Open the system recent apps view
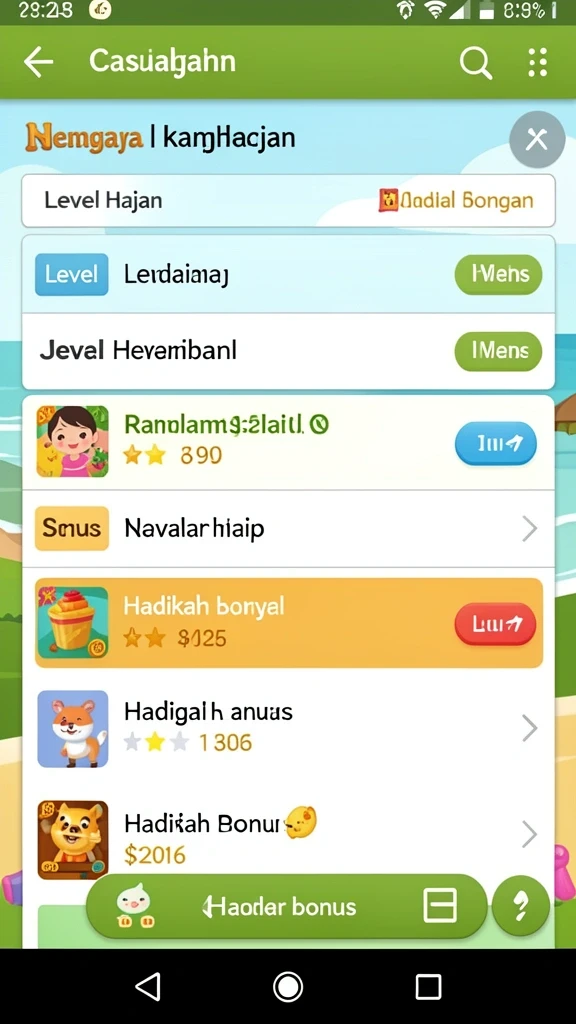 428,986
